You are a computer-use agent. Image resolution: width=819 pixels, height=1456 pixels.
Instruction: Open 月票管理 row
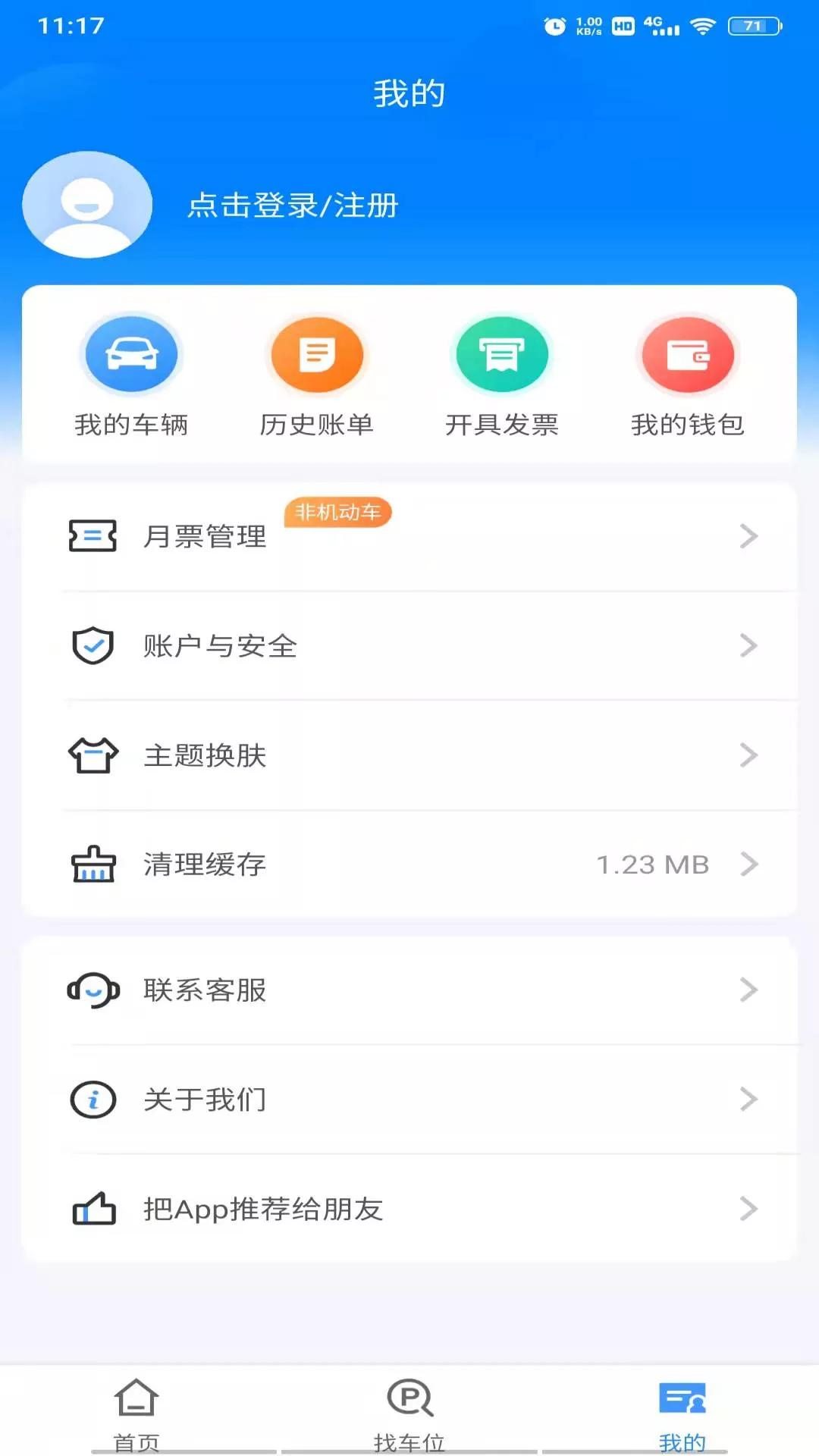409,536
